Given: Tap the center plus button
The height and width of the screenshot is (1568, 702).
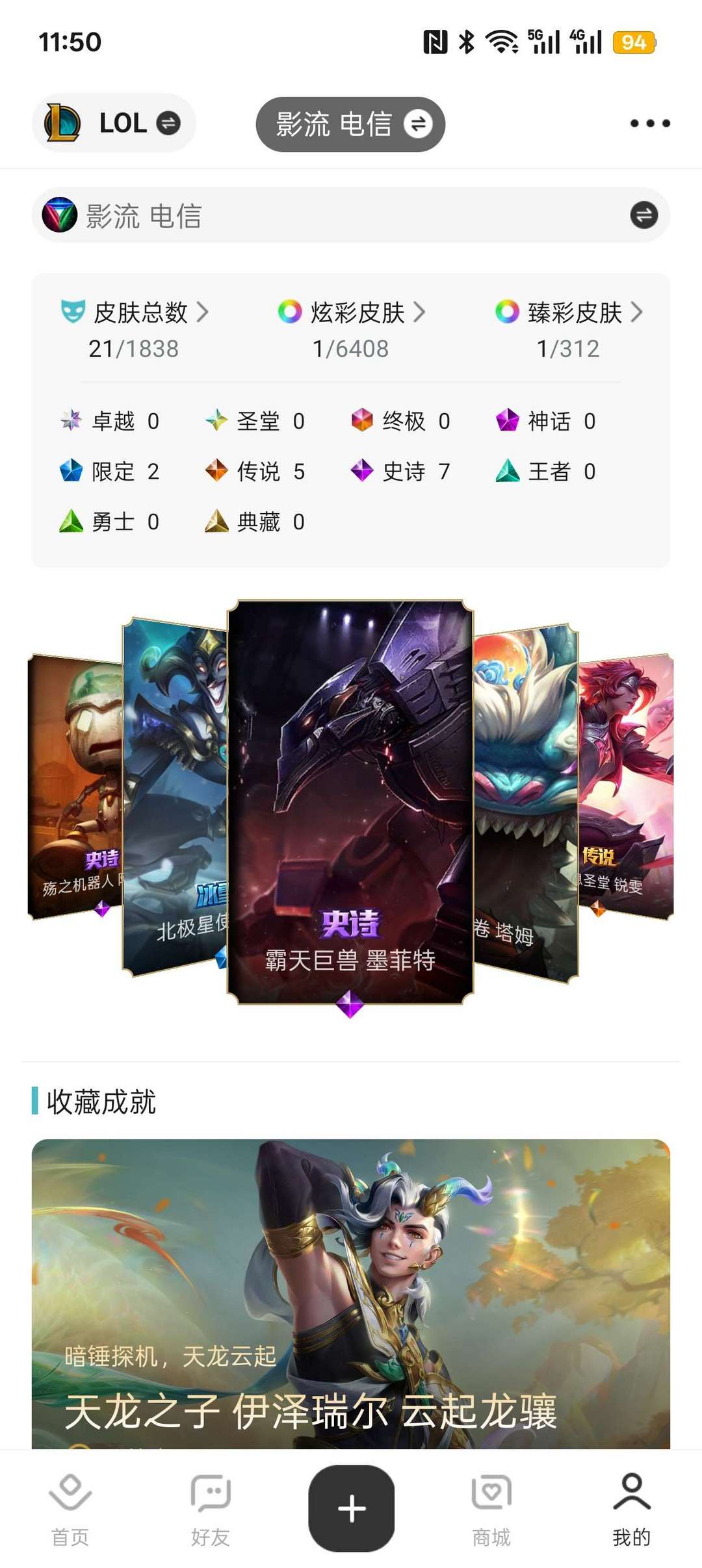Looking at the screenshot, I should (351, 1508).
